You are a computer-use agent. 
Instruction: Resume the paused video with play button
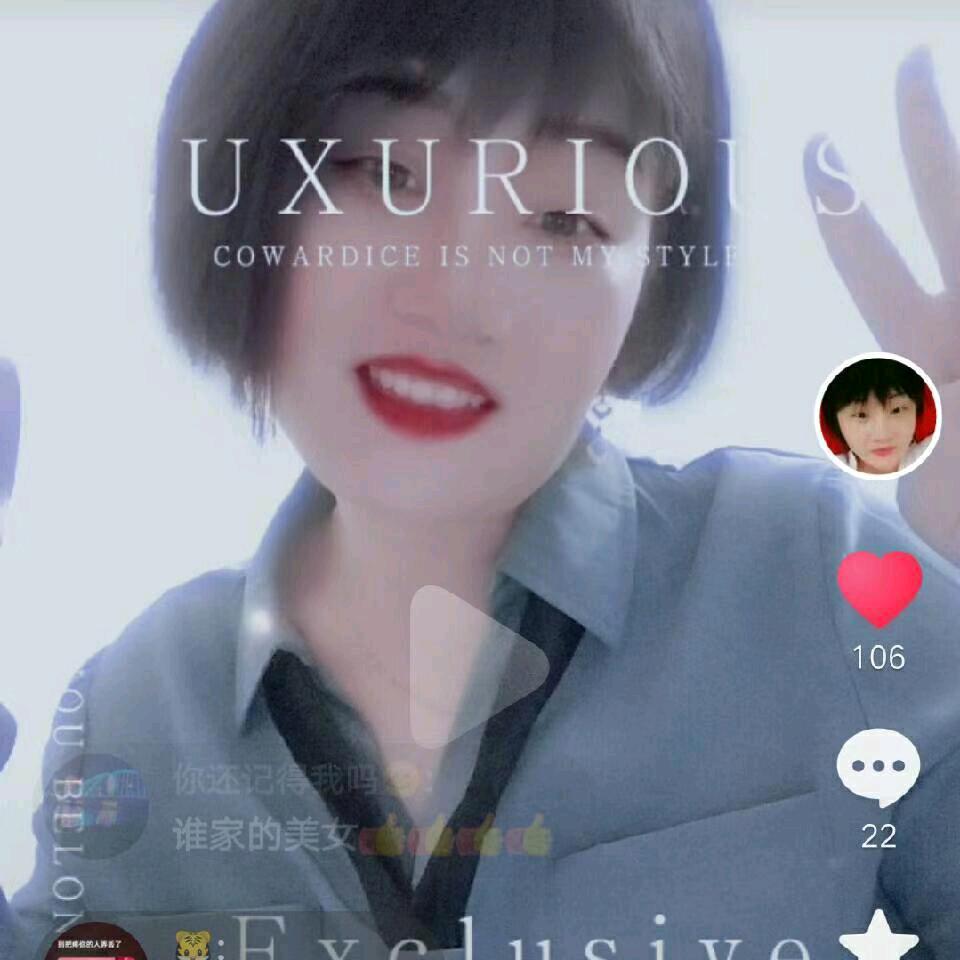pos(478,667)
